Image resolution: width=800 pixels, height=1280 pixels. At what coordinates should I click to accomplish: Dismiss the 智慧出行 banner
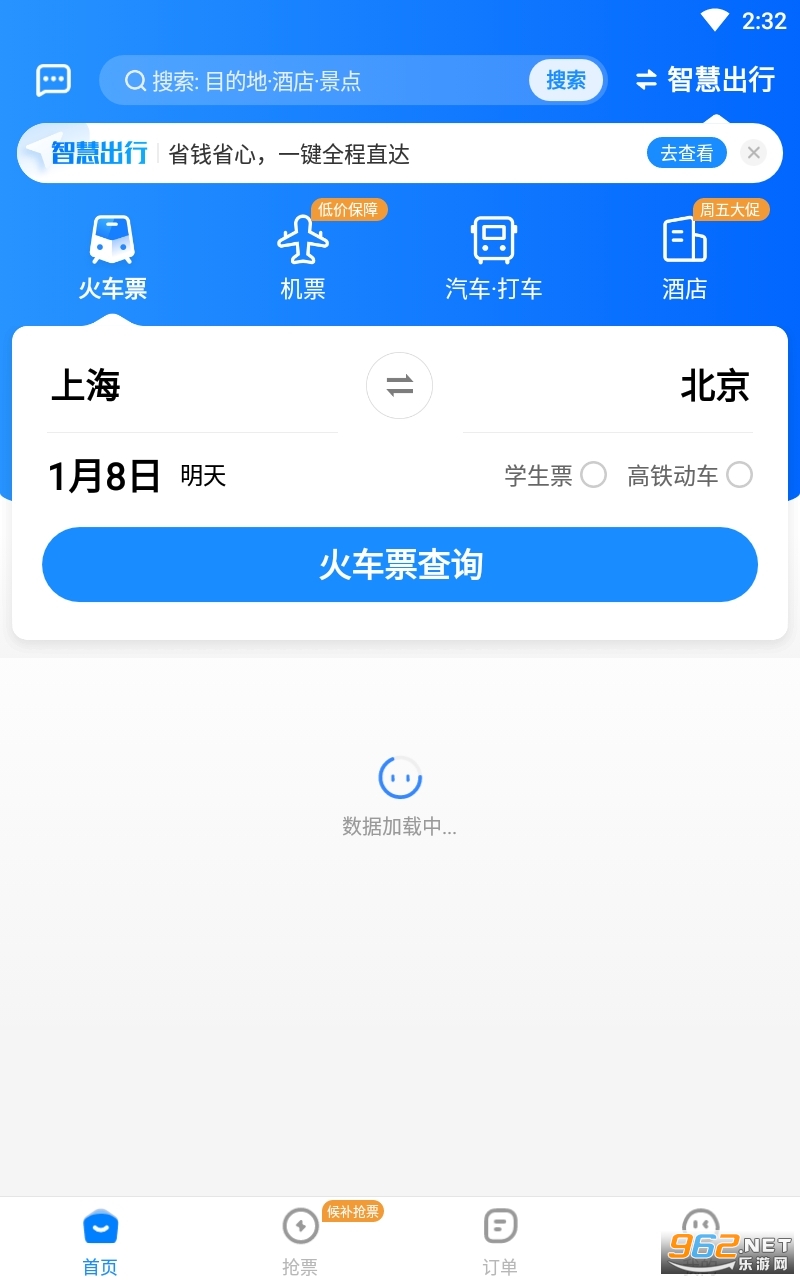[754, 153]
